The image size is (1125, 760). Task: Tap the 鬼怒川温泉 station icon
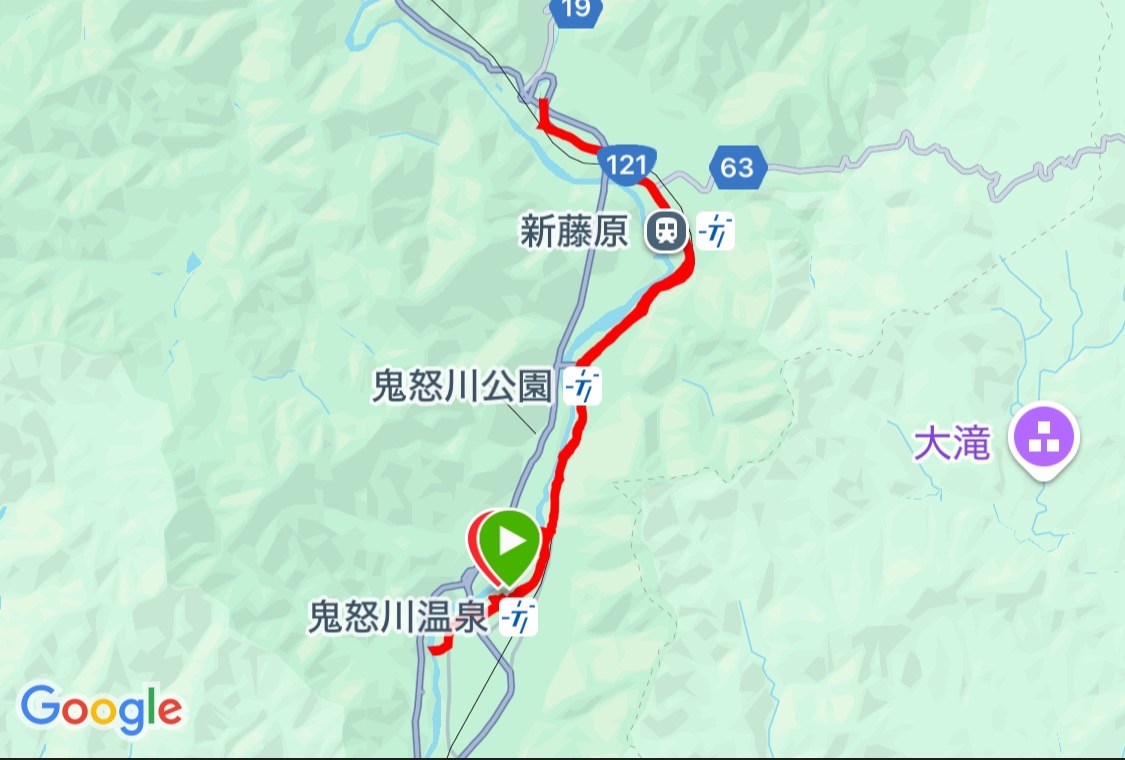point(519,618)
